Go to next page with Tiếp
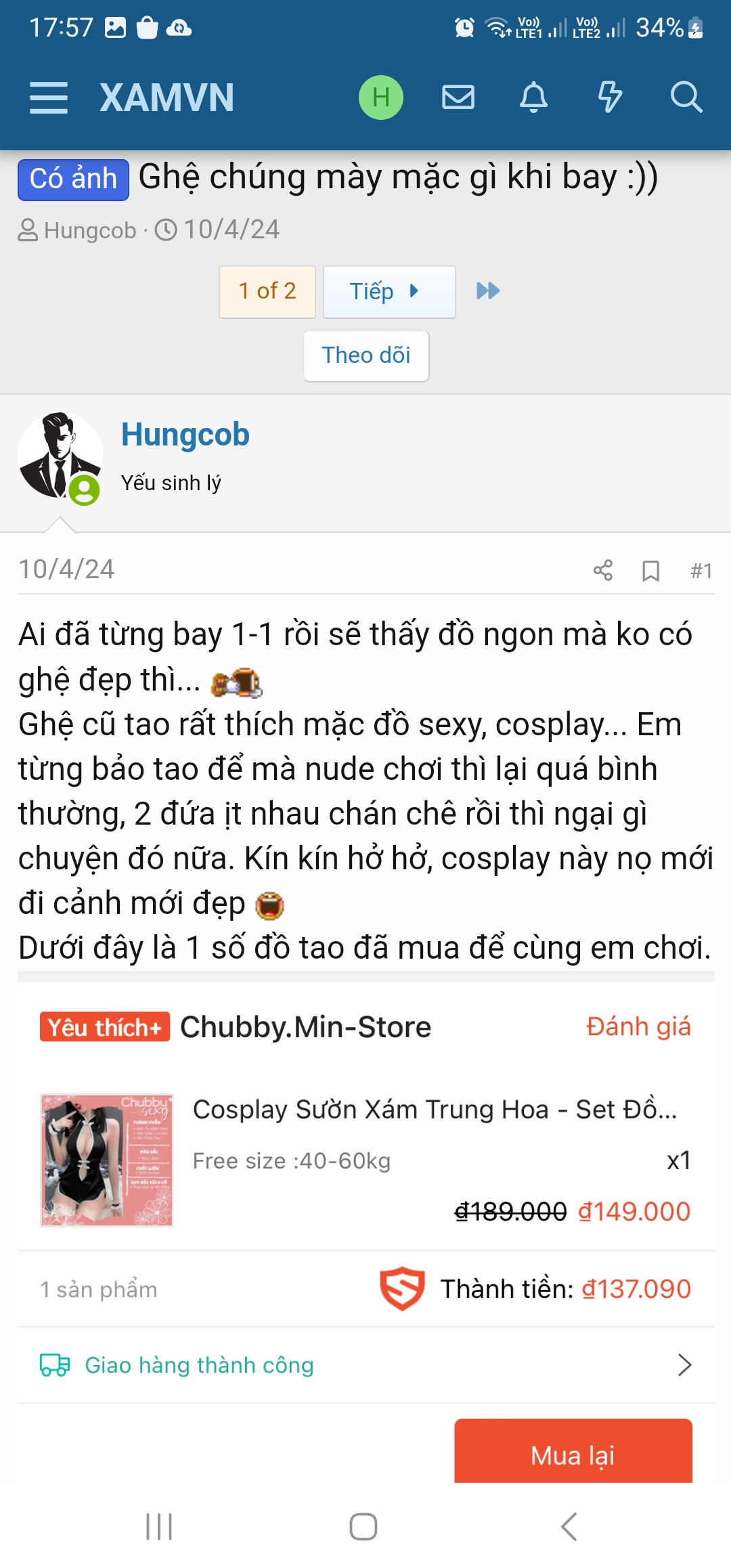This screenshot has height=1568, width=731. (x=389, y=291)
